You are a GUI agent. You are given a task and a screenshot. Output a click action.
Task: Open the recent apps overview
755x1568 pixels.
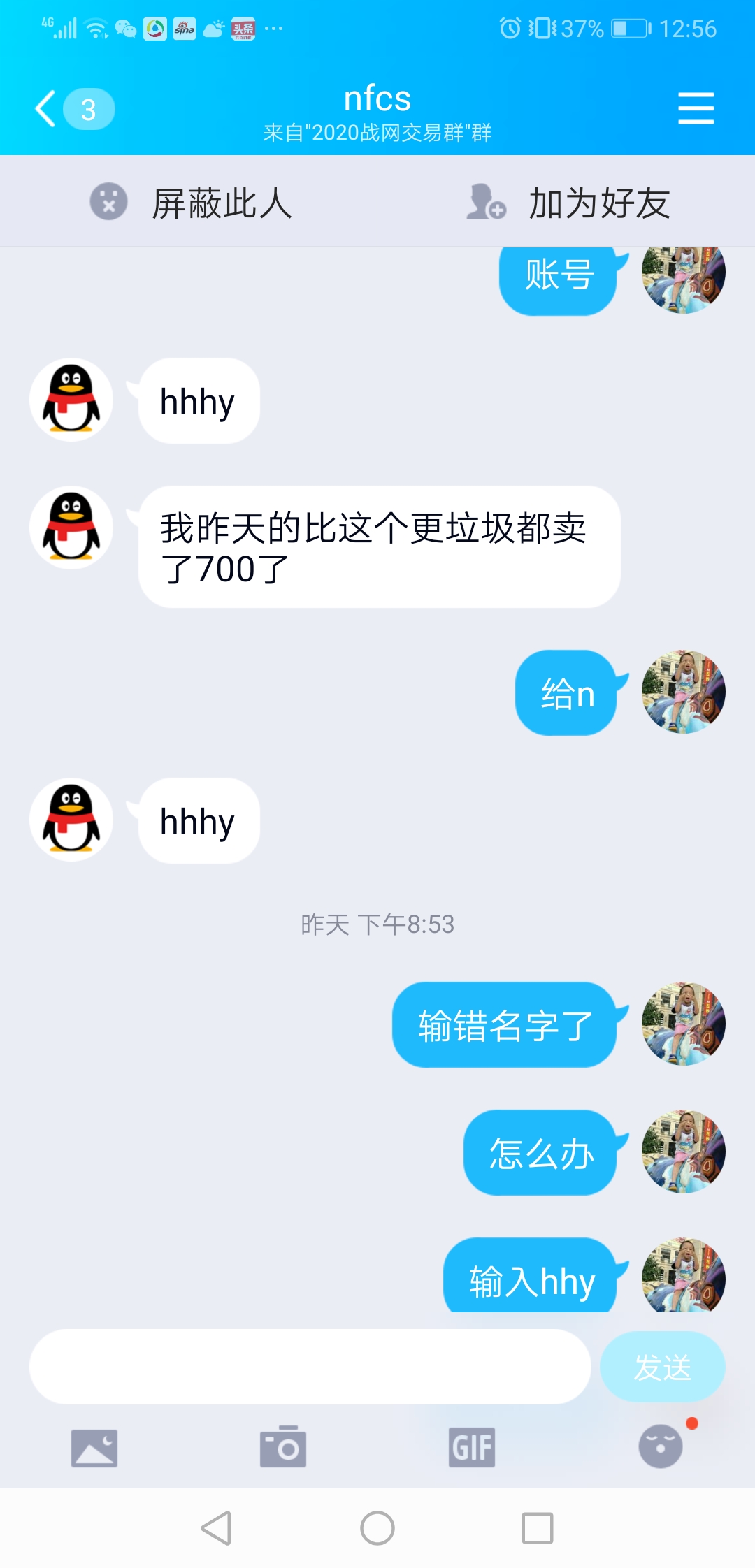point(538,1528)
